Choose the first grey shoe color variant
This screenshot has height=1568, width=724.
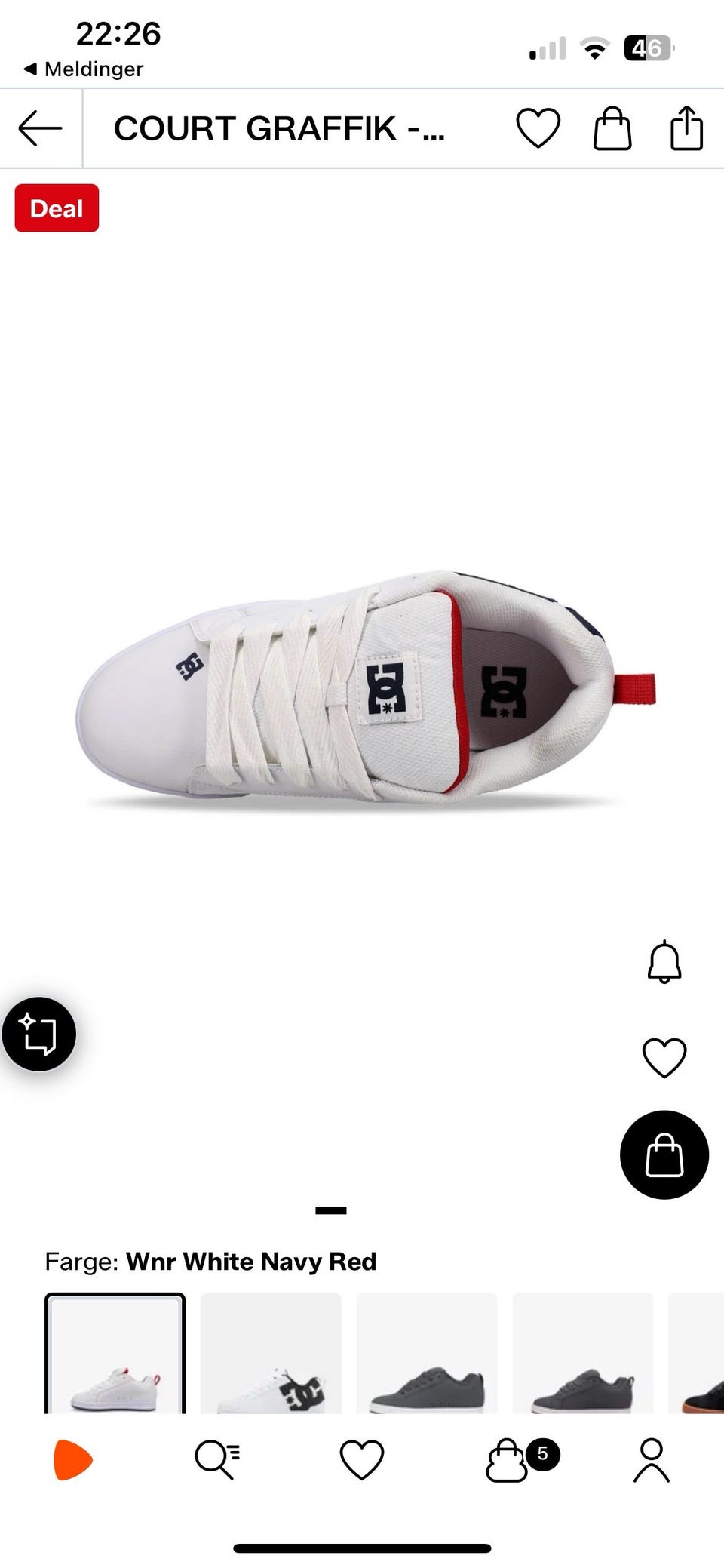coord(427,1353)
